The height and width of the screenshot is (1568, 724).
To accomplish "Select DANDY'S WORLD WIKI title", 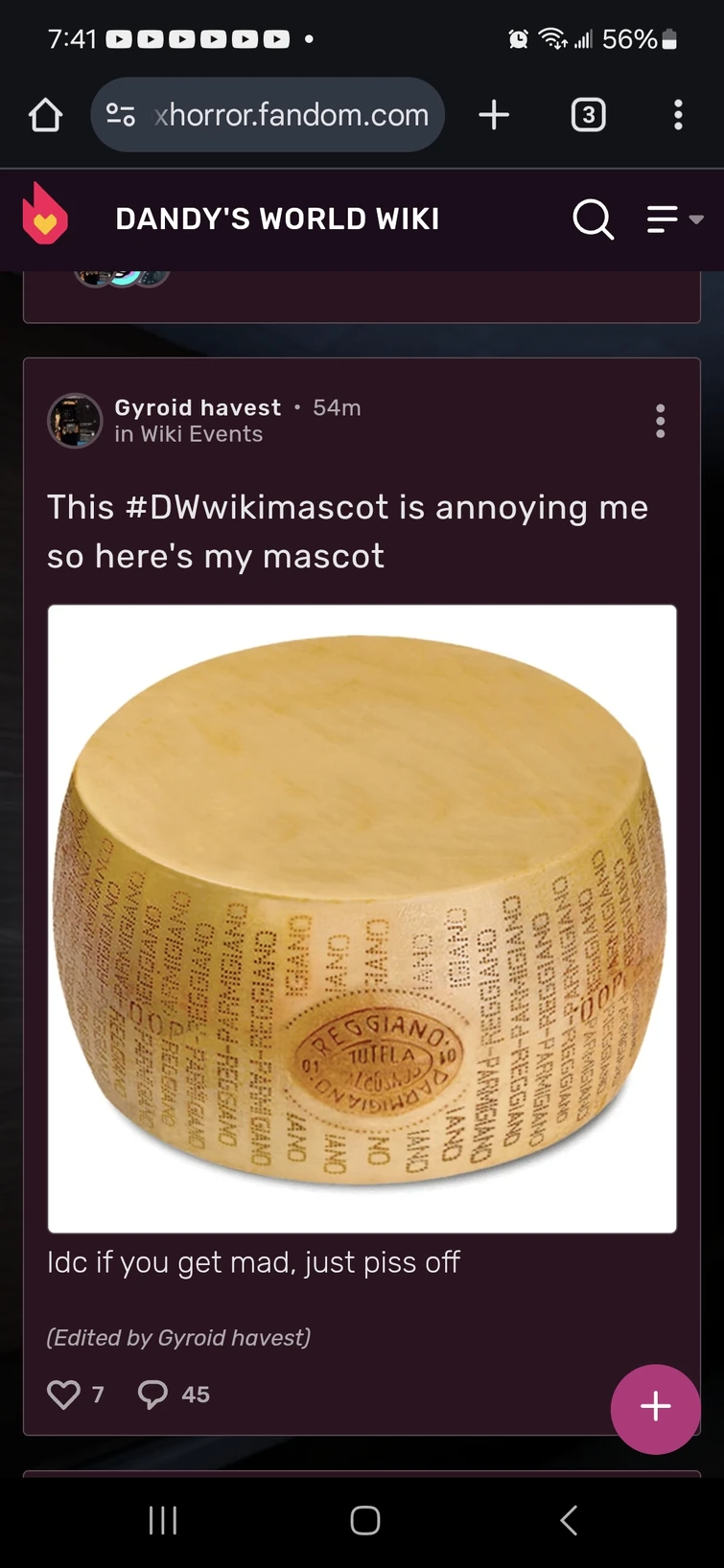I will [277, 219].
